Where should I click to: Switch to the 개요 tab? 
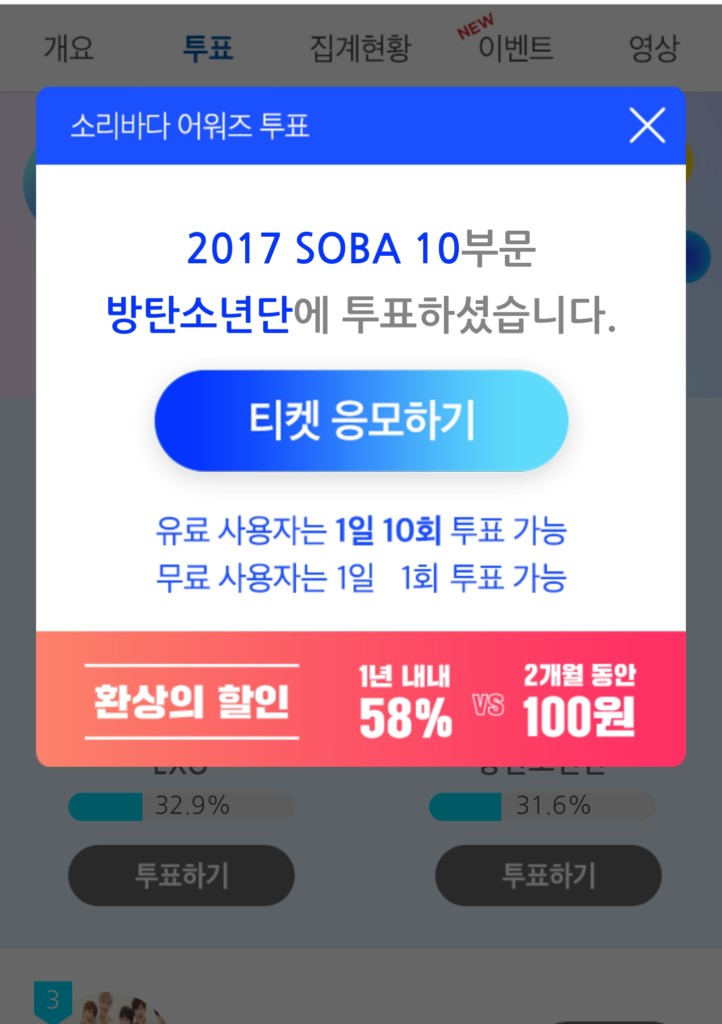(x=68, y=48)
